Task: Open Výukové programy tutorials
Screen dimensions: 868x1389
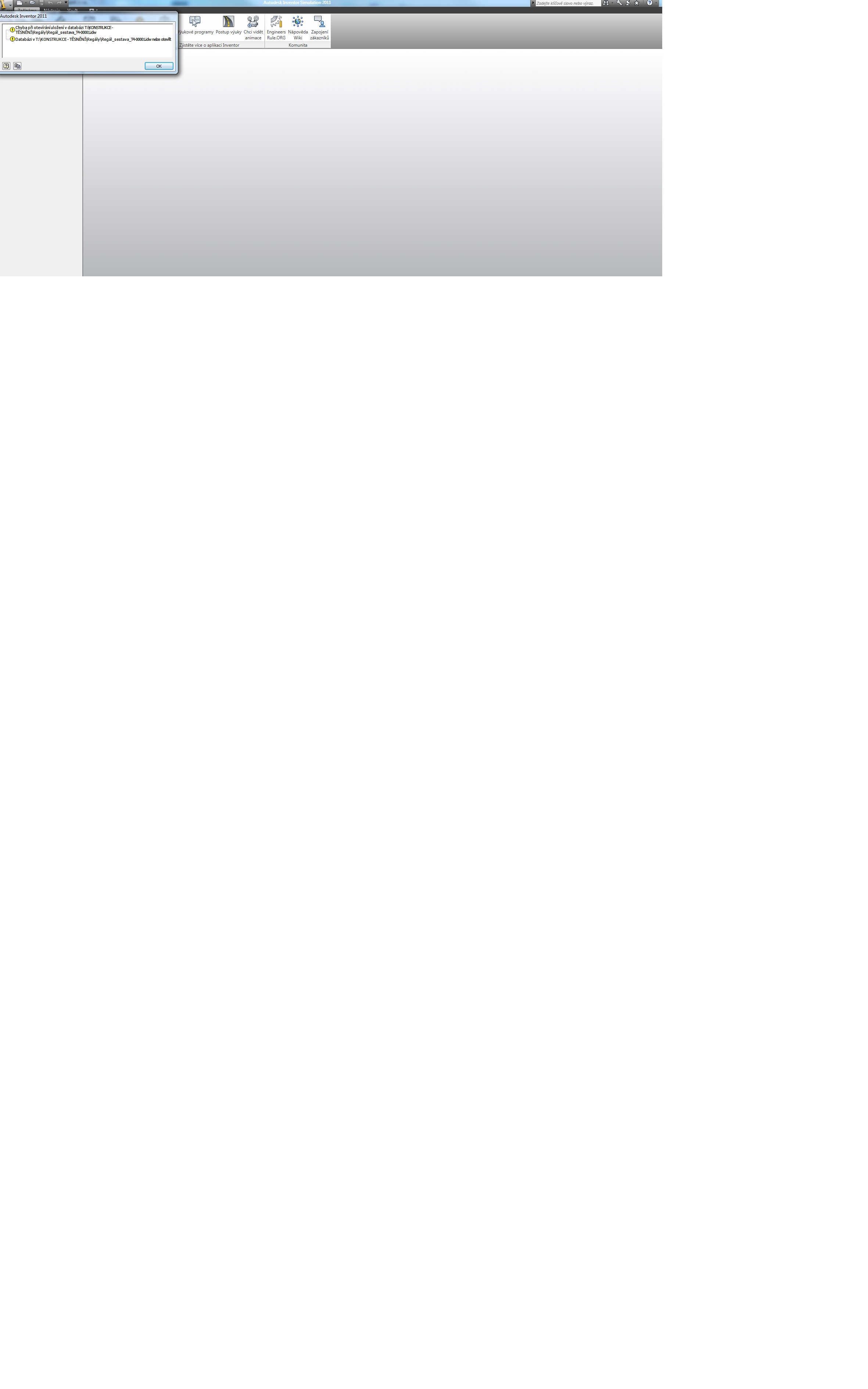Action: [195, 26]
